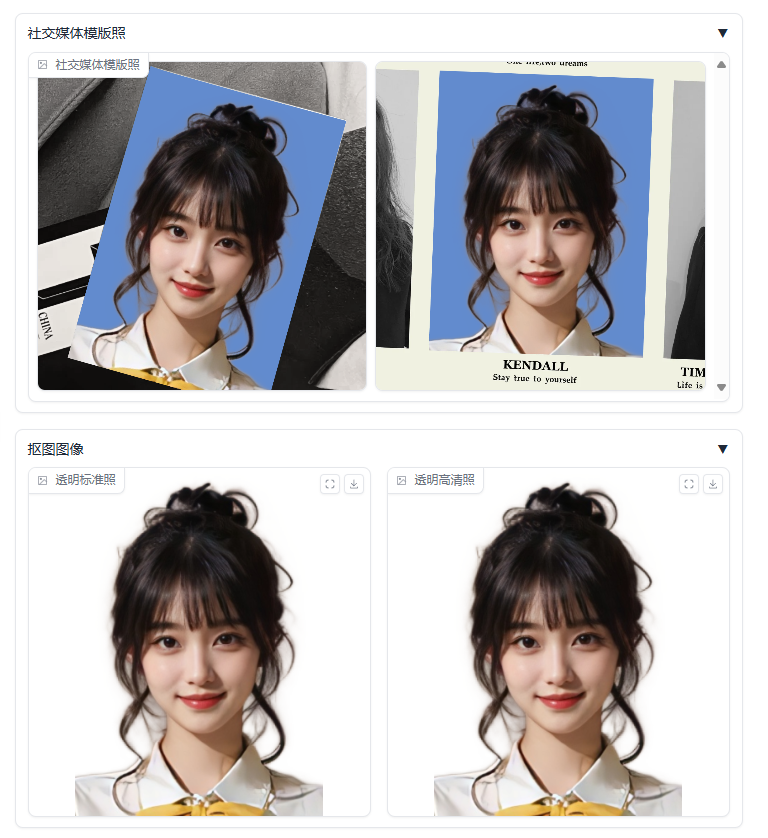Tap the gallery scrollbar's up arrow
This screenshot has width=768, height=838.
(722, 65)
